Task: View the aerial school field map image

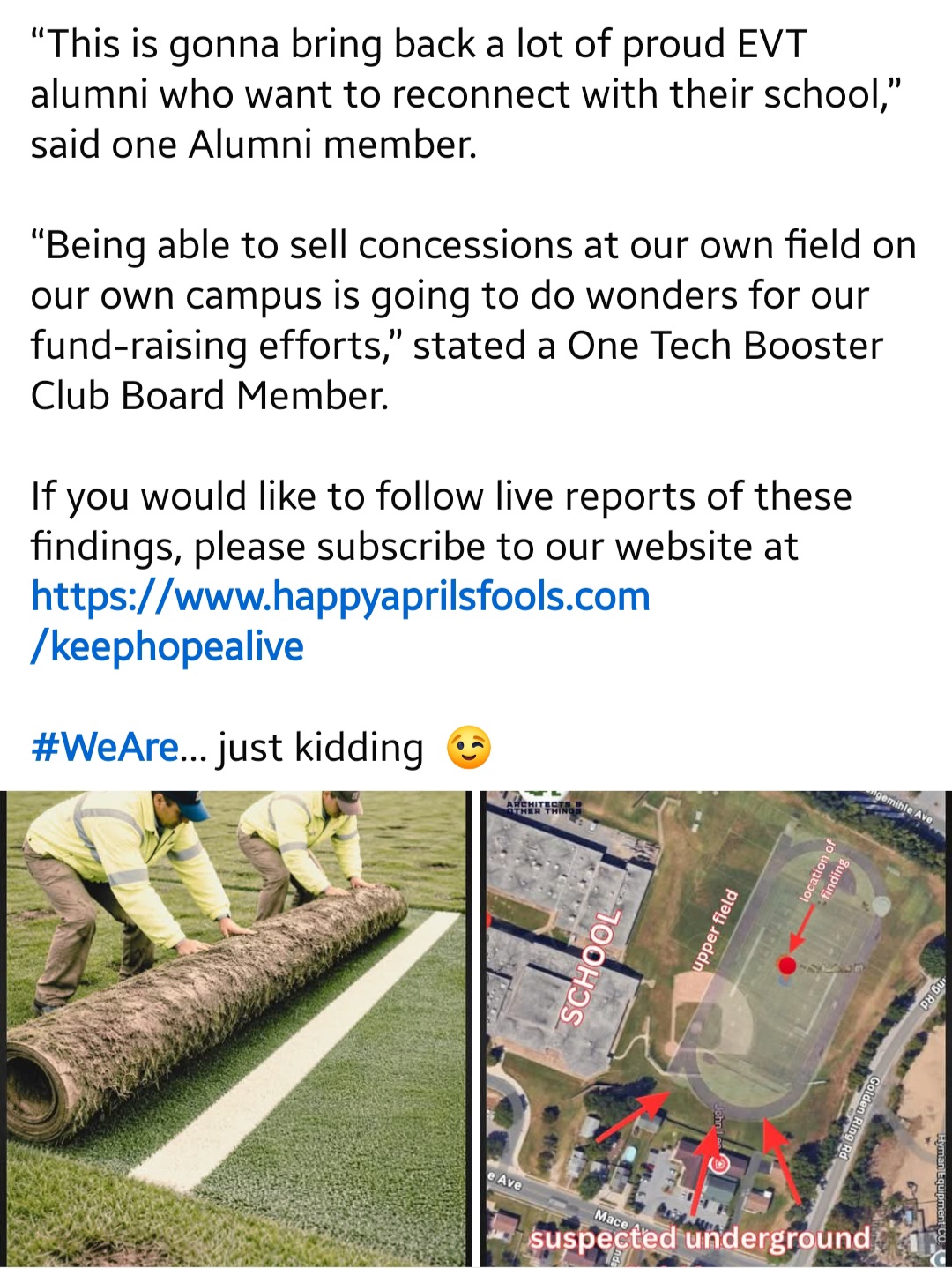Action: (714, 1028)
